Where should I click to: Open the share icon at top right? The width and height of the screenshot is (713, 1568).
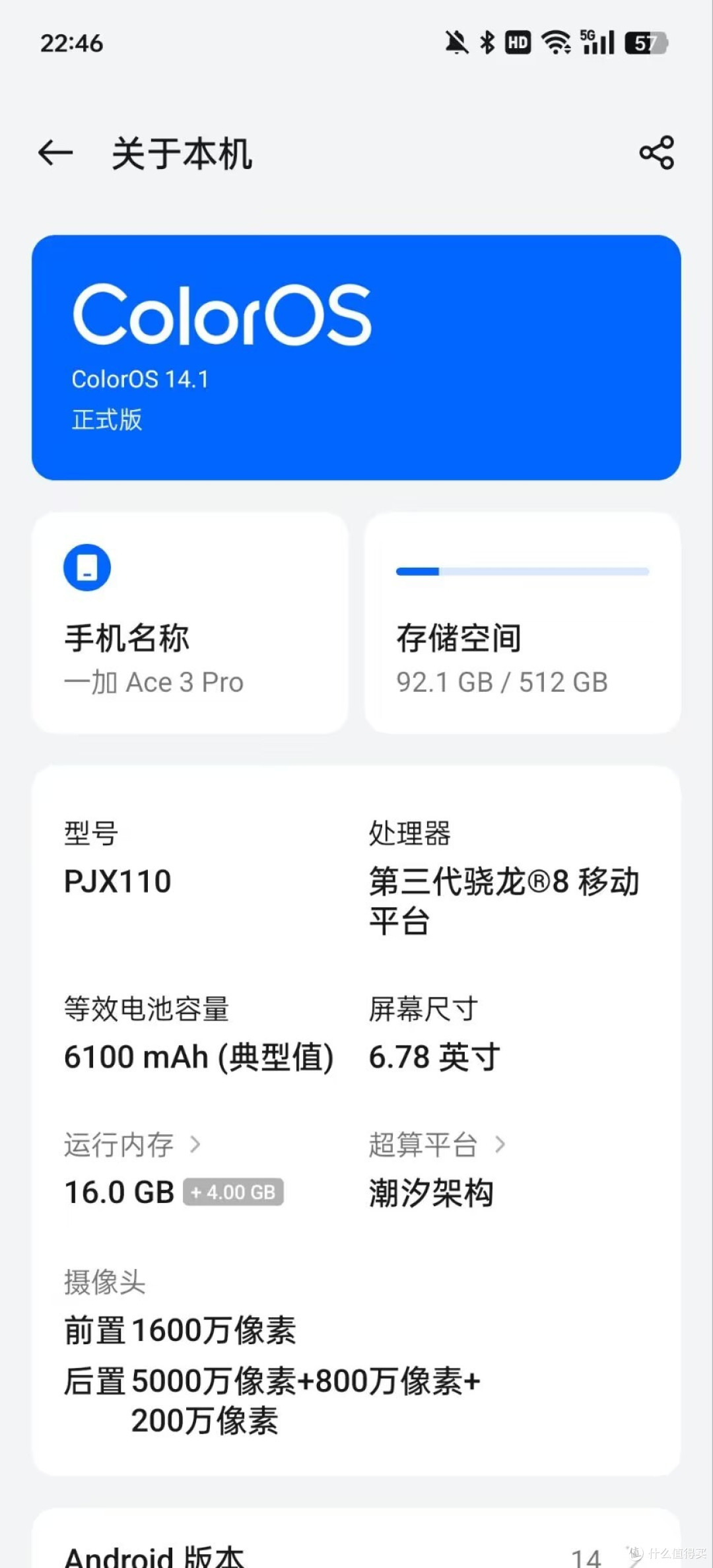[x=656, y=153]
